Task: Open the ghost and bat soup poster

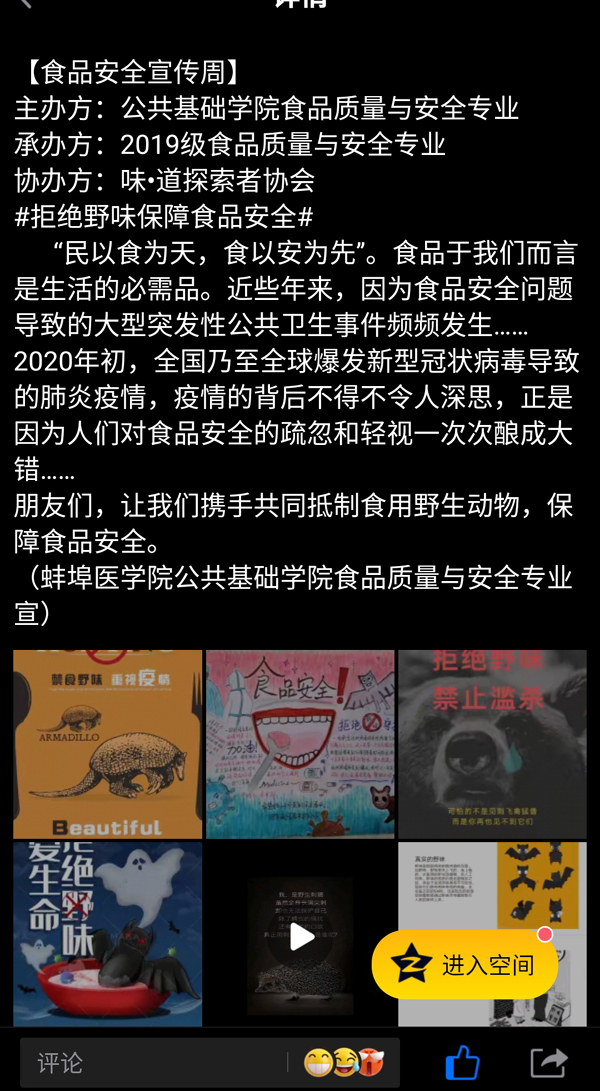Action: coord(107,934)
